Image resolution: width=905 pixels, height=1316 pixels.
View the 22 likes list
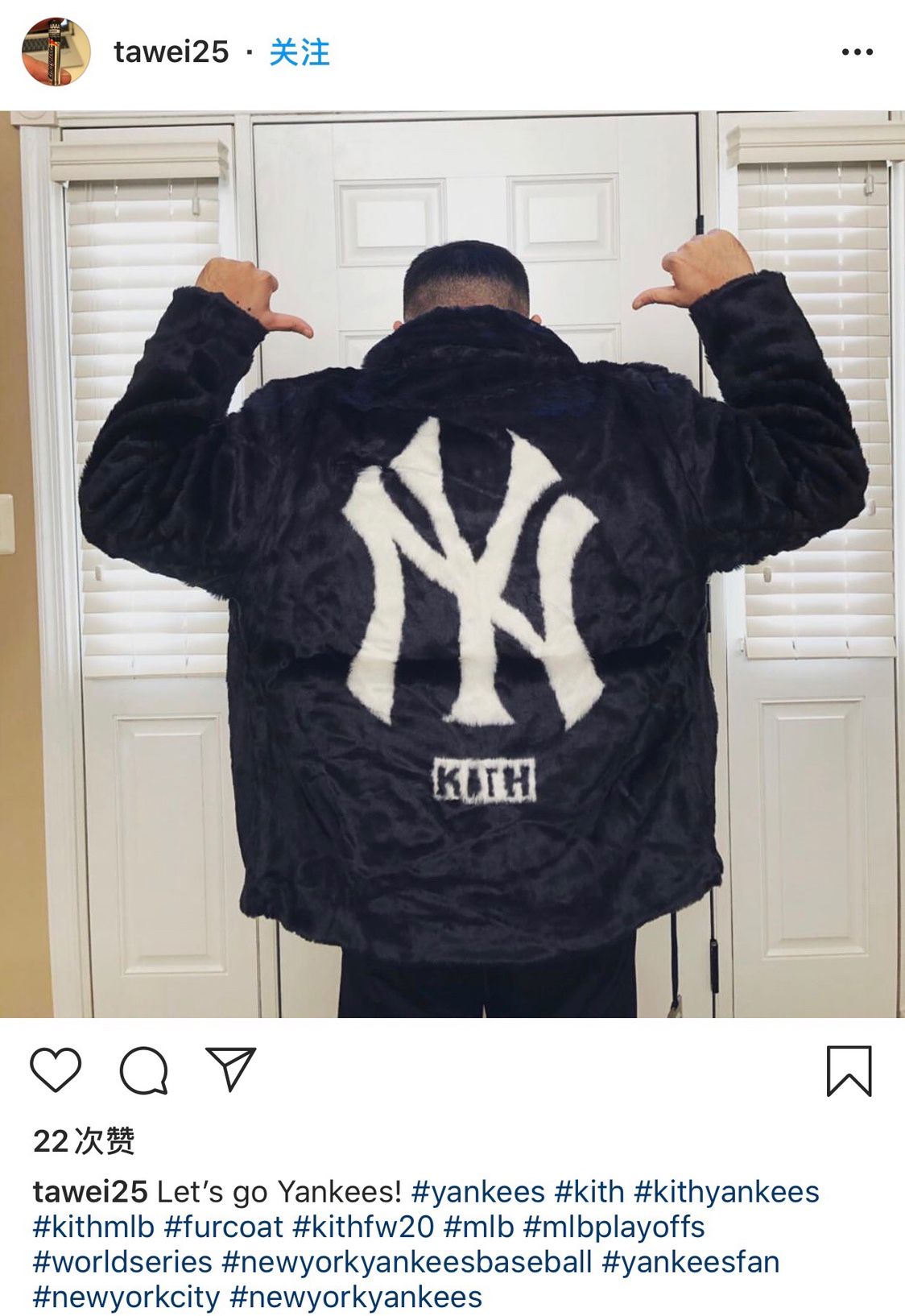(84, 1140)
